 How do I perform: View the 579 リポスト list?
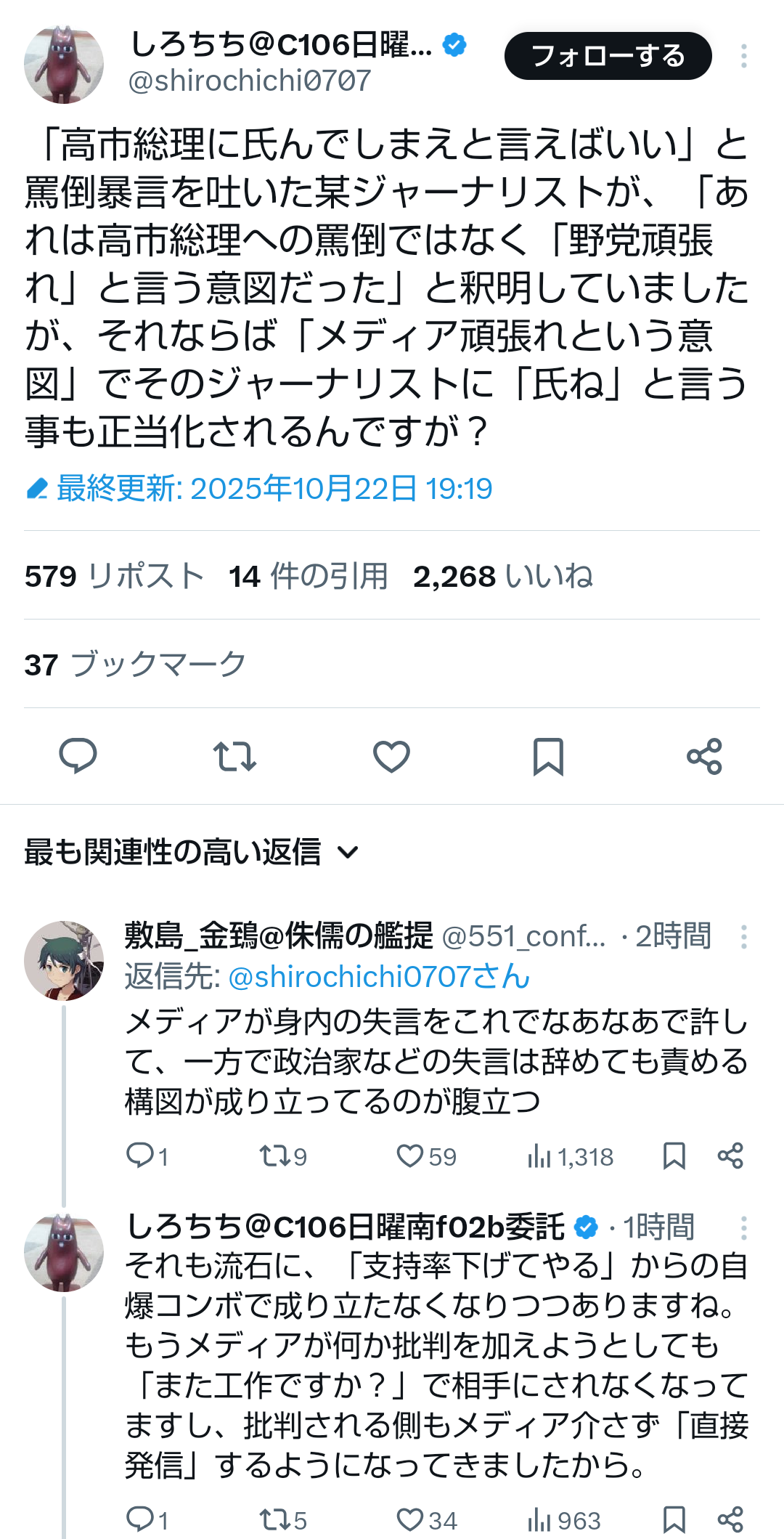tap(114, 576)
